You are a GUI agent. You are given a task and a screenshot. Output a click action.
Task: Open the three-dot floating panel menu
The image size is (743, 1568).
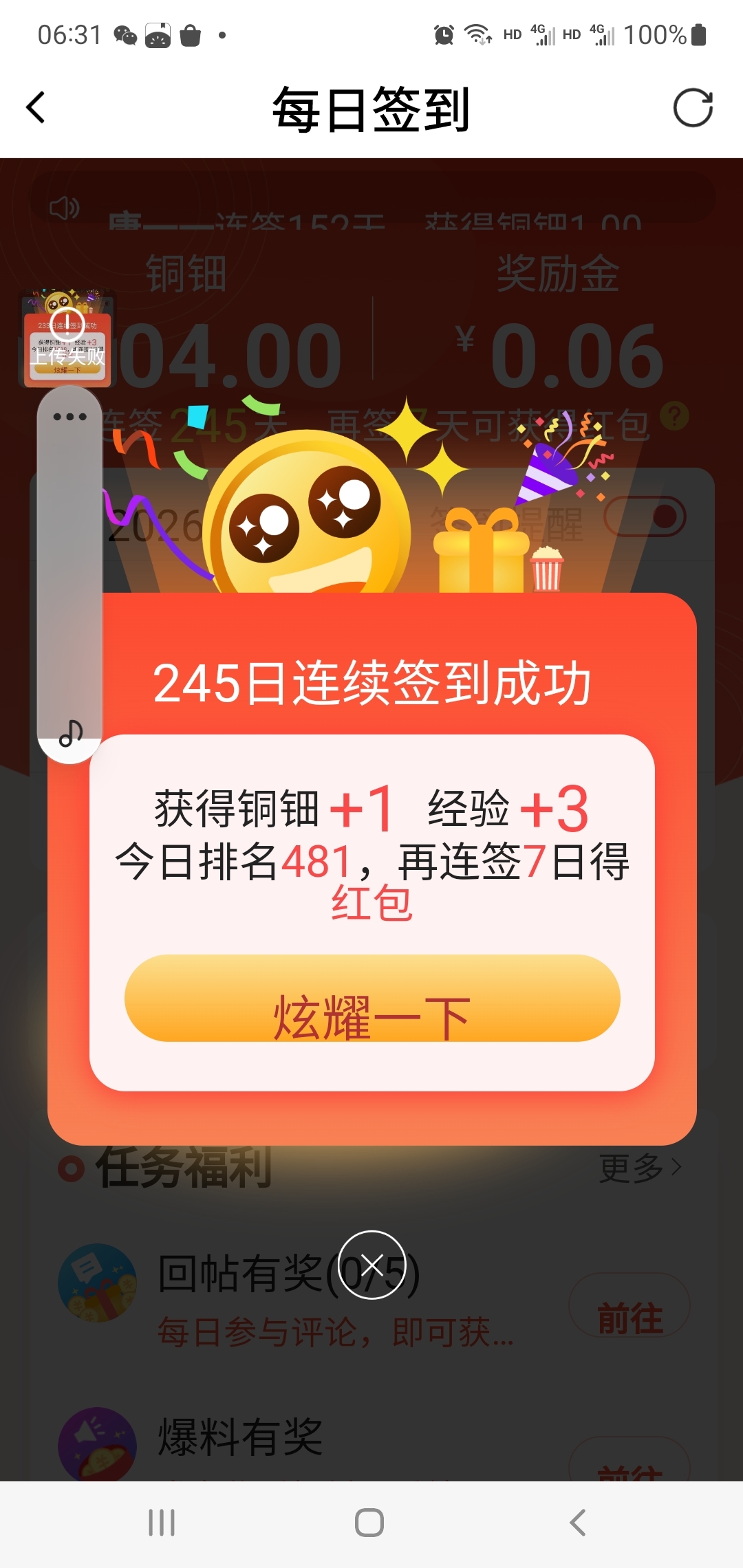pyautogui.click(x=69, y=417)
